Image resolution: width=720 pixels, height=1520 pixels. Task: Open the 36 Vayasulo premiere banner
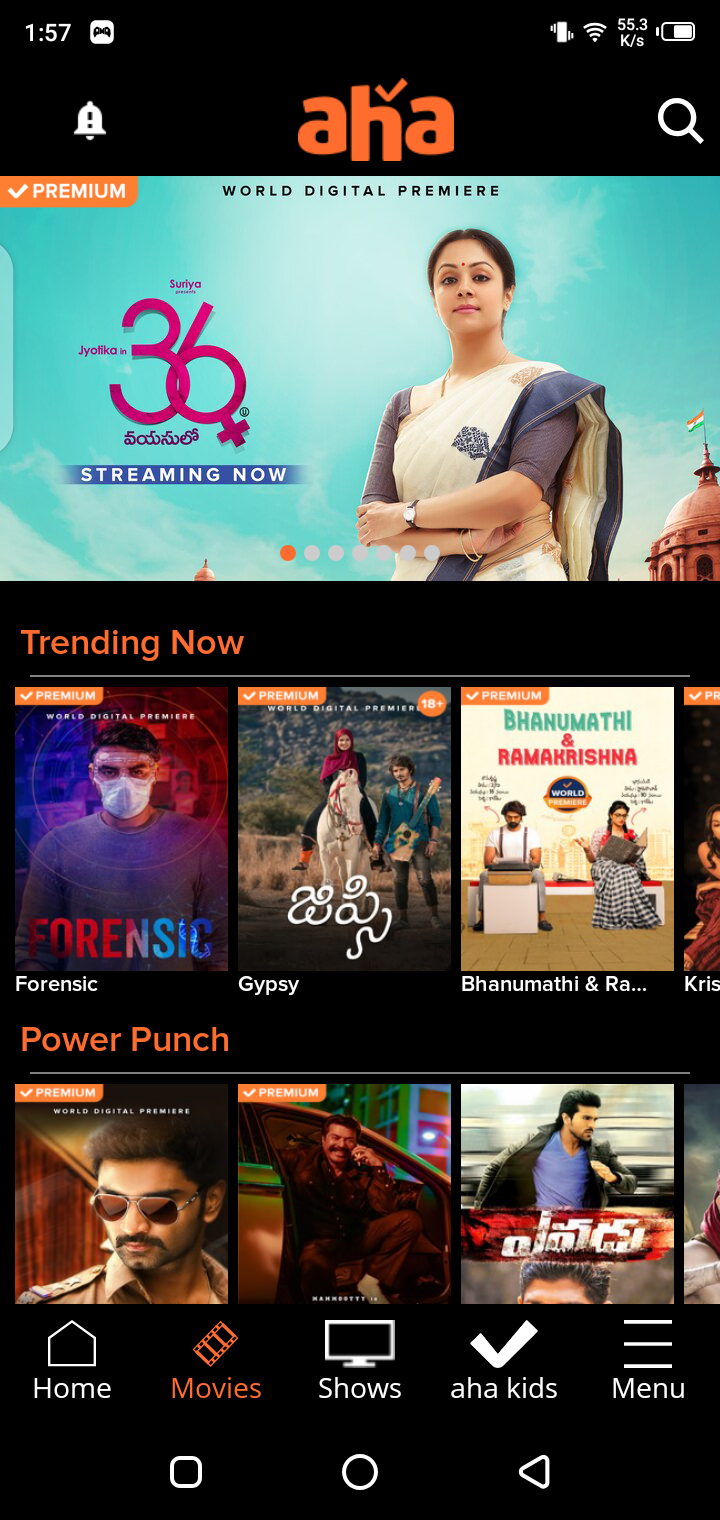point(360,378)
